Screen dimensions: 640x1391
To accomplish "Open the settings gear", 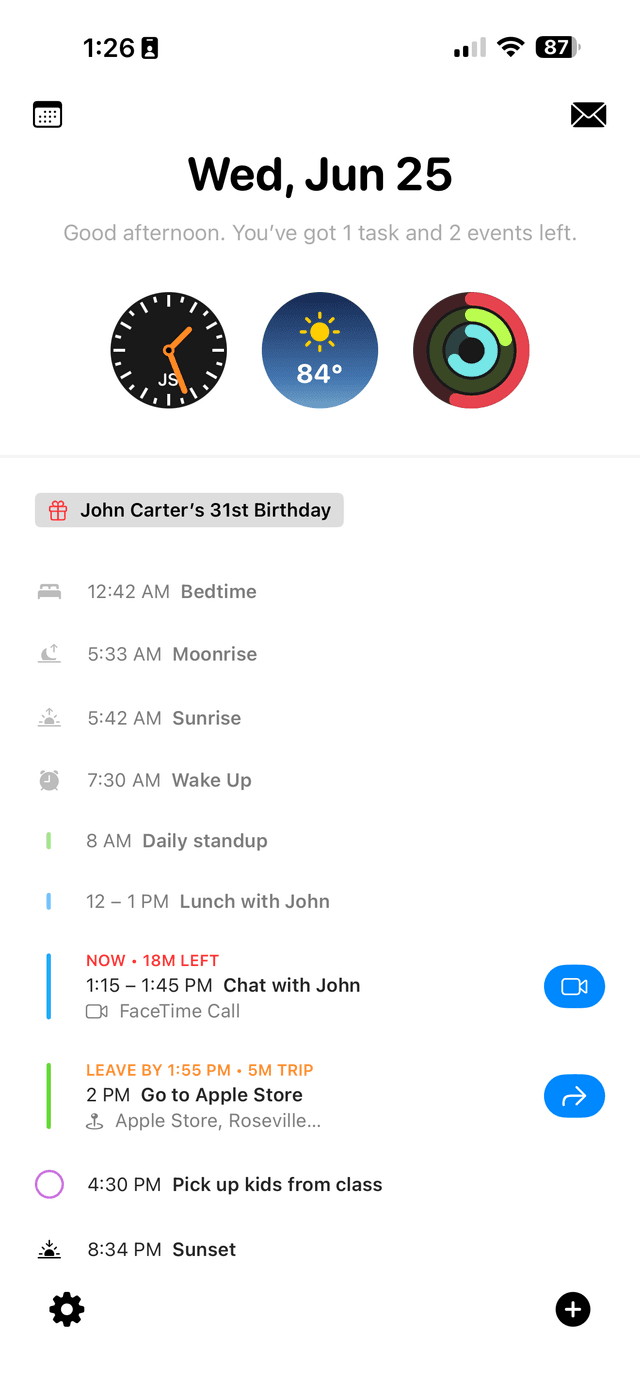I will [67, 1309].
